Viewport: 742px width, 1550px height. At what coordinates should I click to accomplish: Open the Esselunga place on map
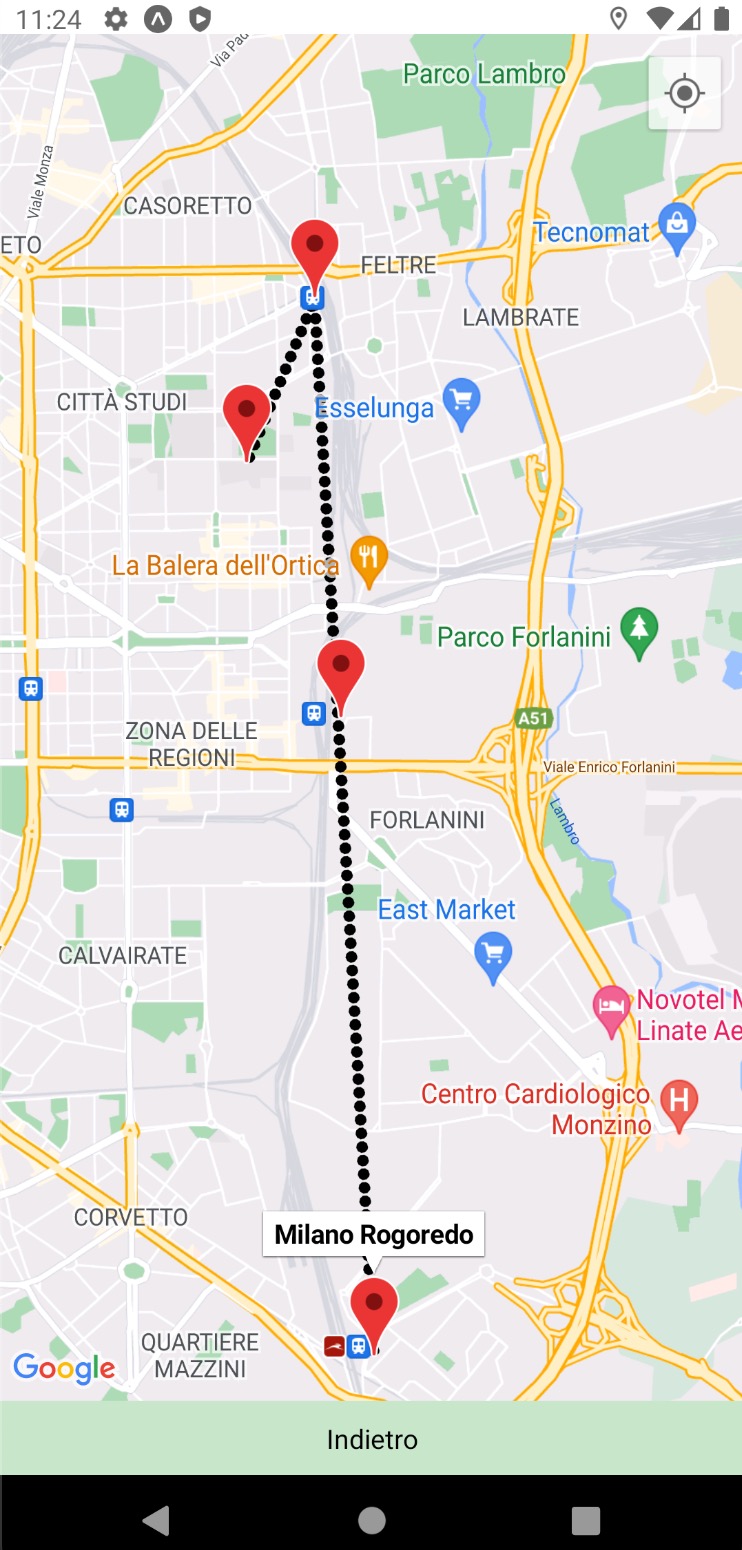pos(461,404)
